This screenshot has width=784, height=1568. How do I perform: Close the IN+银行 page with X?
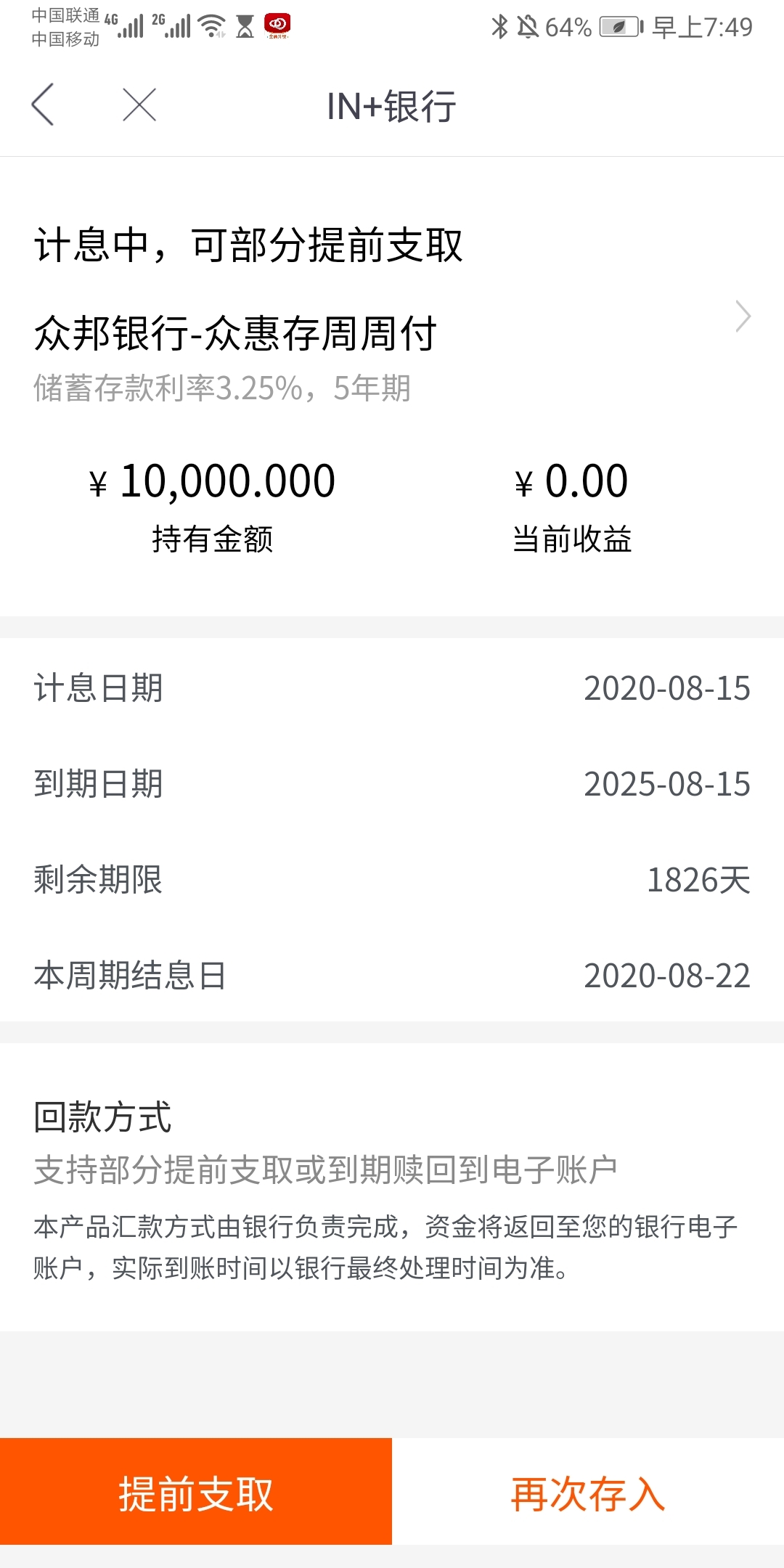[139, 105]
